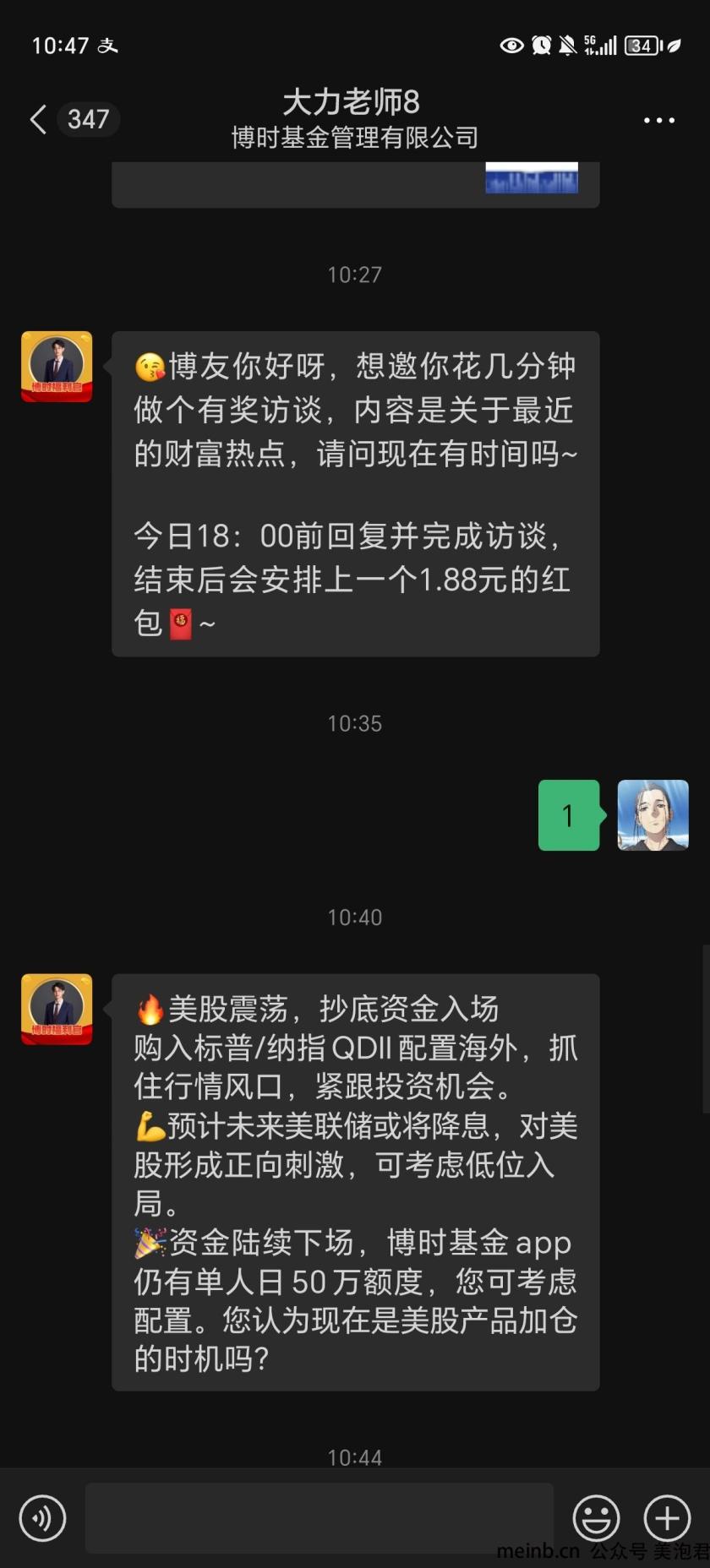
Task: Open the plus attachments panel
Action: coord(667,1517)
